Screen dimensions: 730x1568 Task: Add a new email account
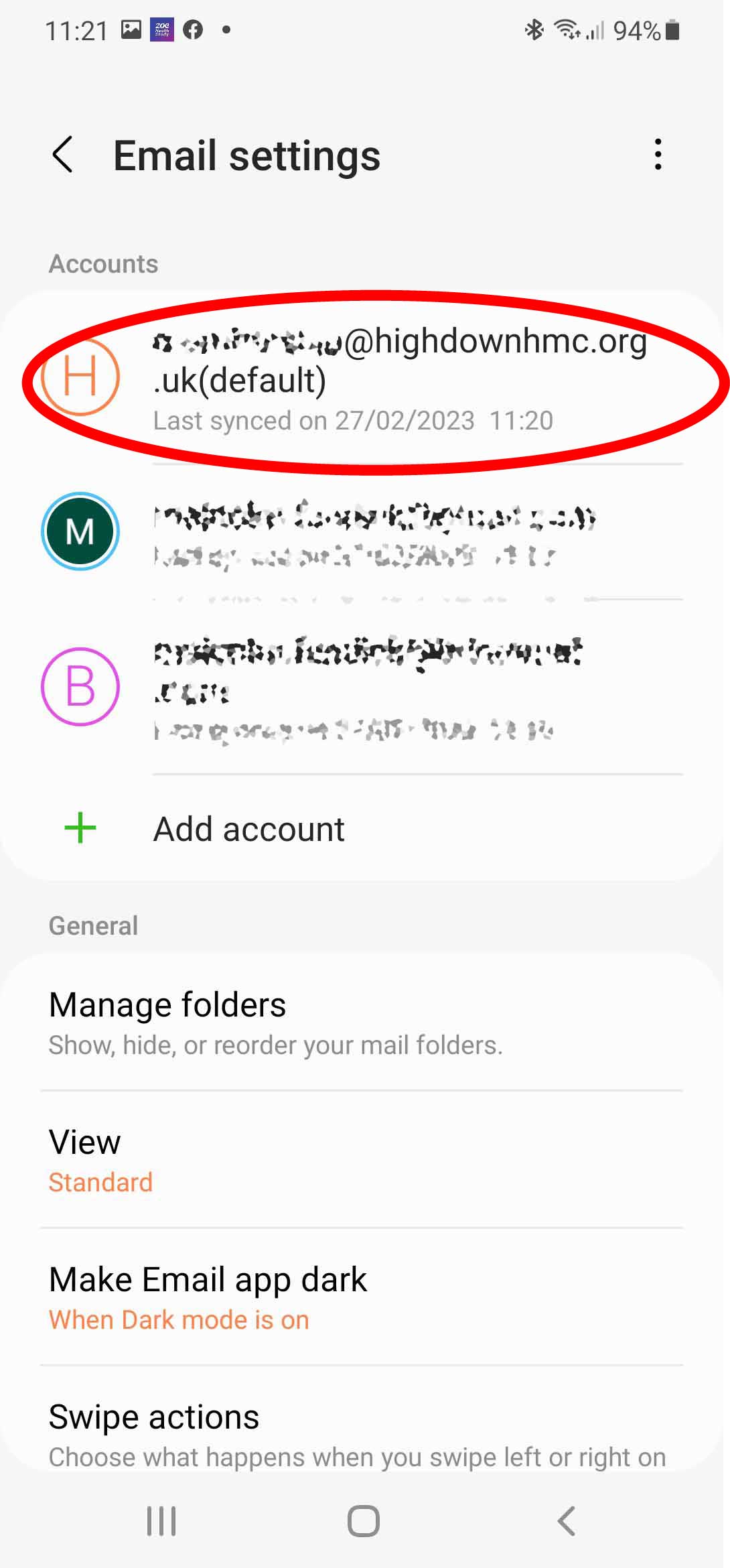tap(365, 829)
